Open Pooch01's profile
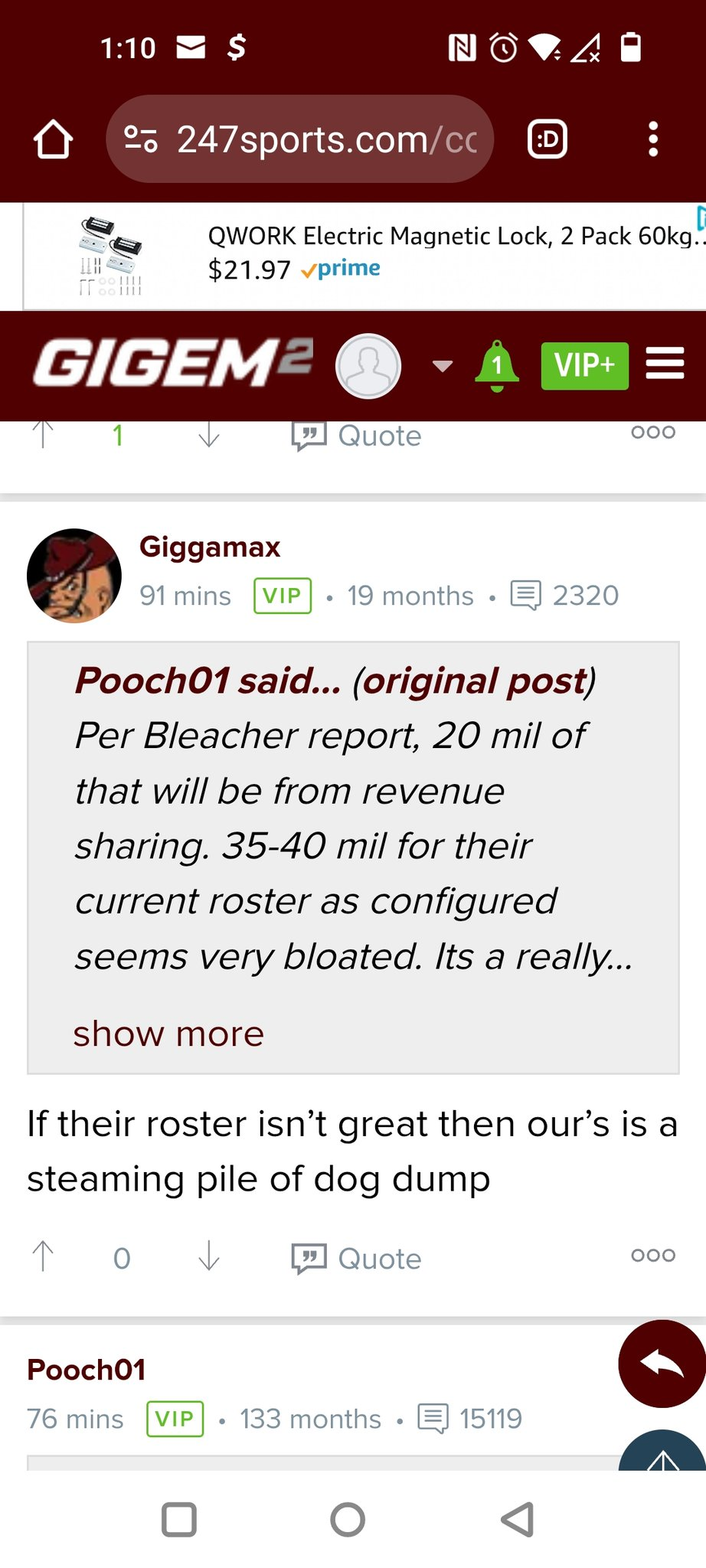Image resolution: width=706 pixels, height=1568 pixels. pyautogui.click(x=87, y=1370)
